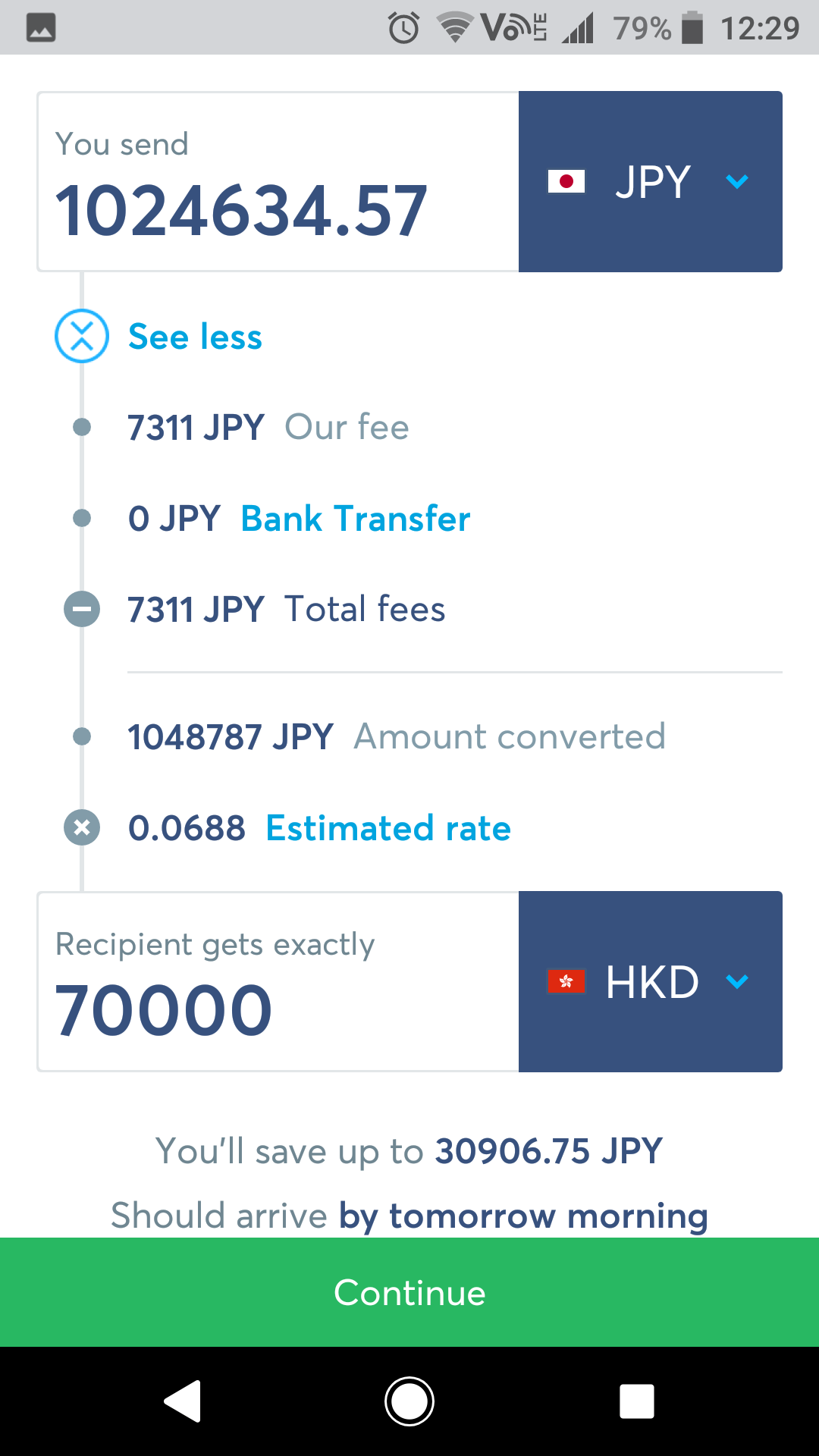Image resolution: width=819 pixels, height=1456 pixels.
Task: Collapse fee details with See less
Action: point(194,337)
